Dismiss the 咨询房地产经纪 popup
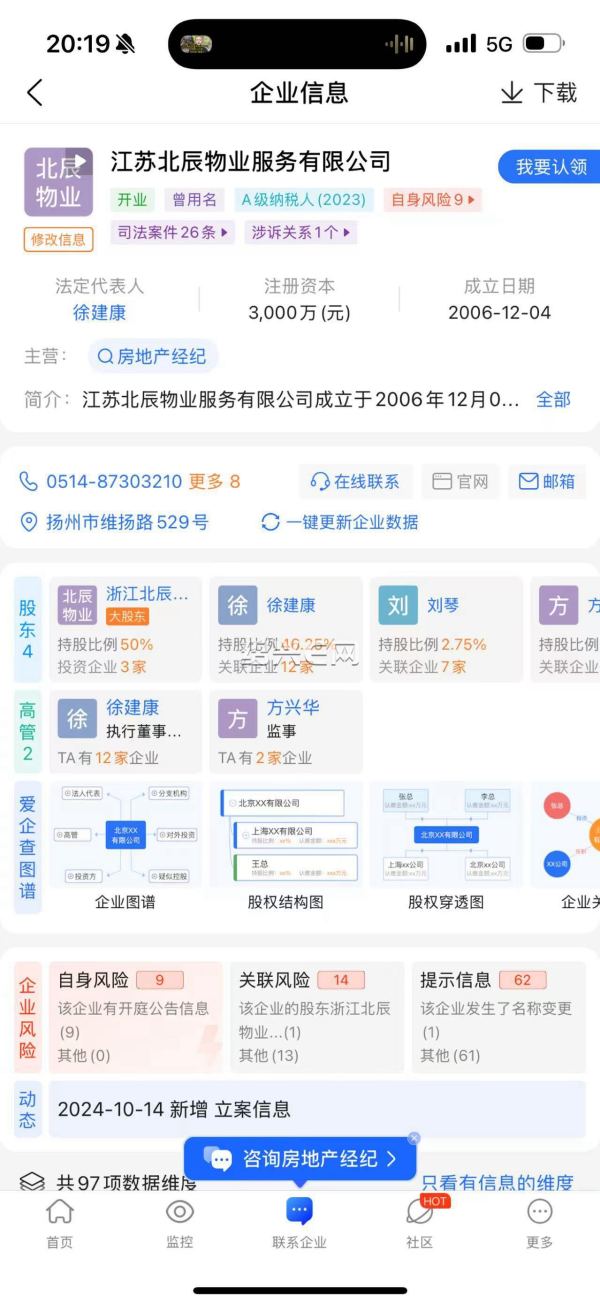Screen dimensions: 600x1305 [x=414, y=1138]
